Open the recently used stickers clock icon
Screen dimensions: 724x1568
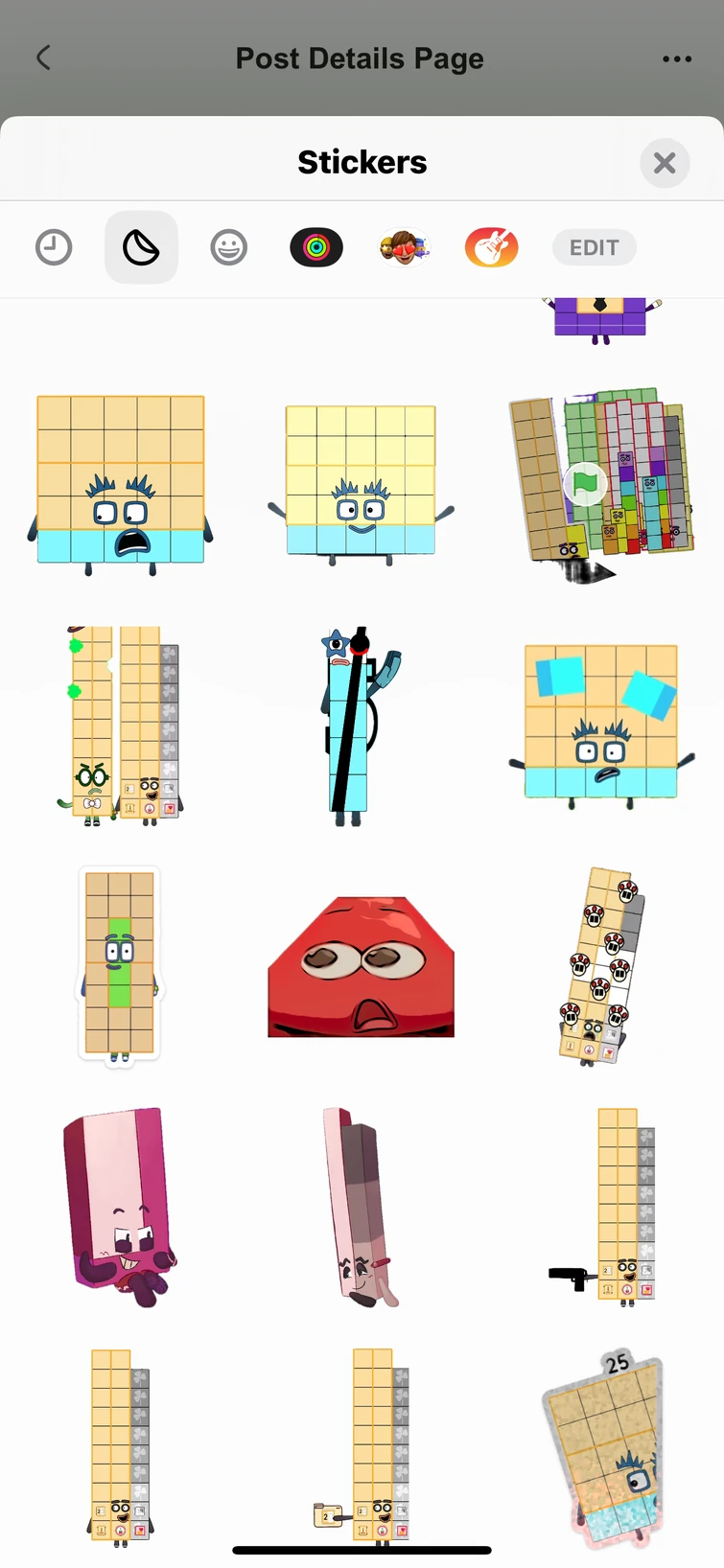tap(54, 247)
